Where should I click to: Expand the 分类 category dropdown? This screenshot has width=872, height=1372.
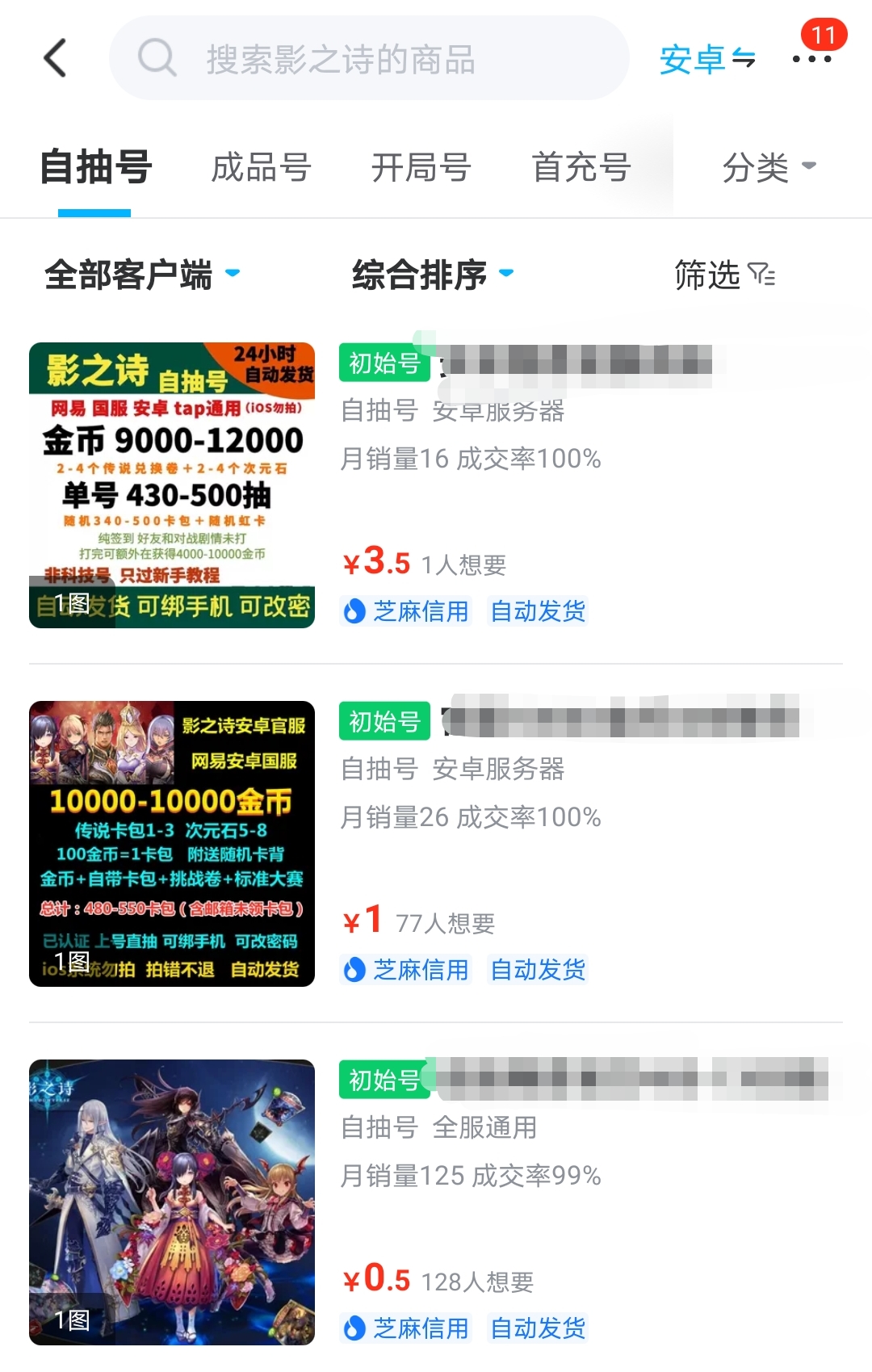point(768,167)
